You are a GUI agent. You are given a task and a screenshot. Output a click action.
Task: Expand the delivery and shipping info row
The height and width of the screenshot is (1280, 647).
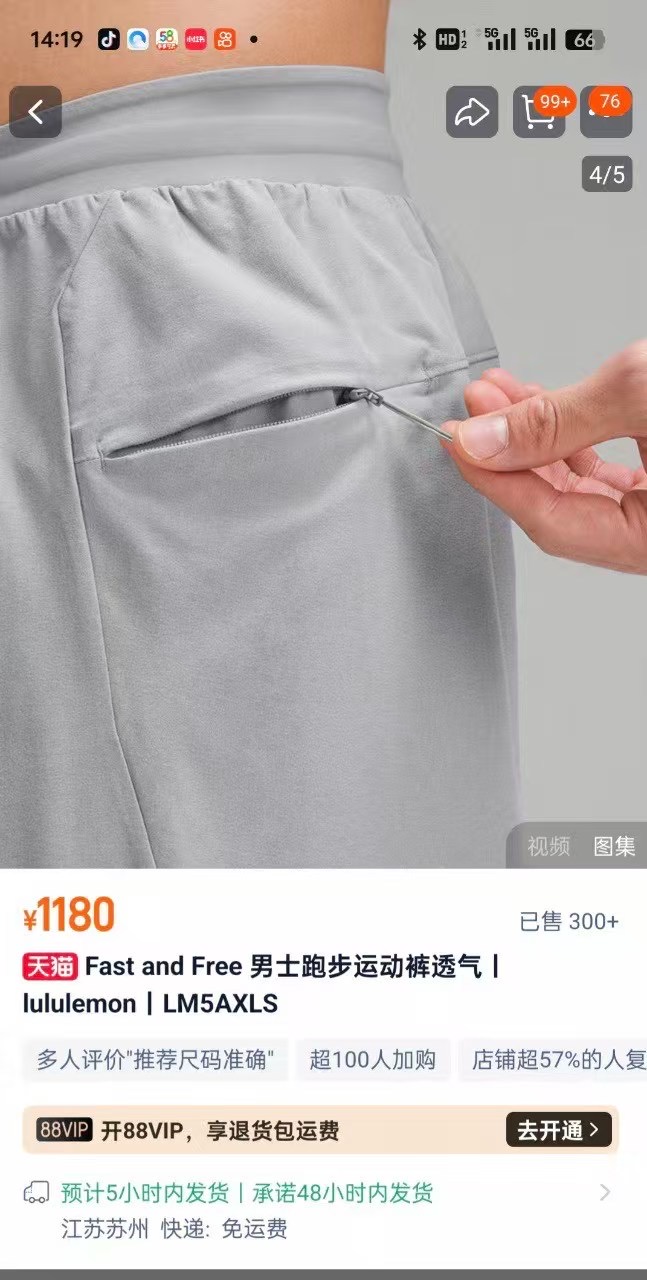(604, 1192)
